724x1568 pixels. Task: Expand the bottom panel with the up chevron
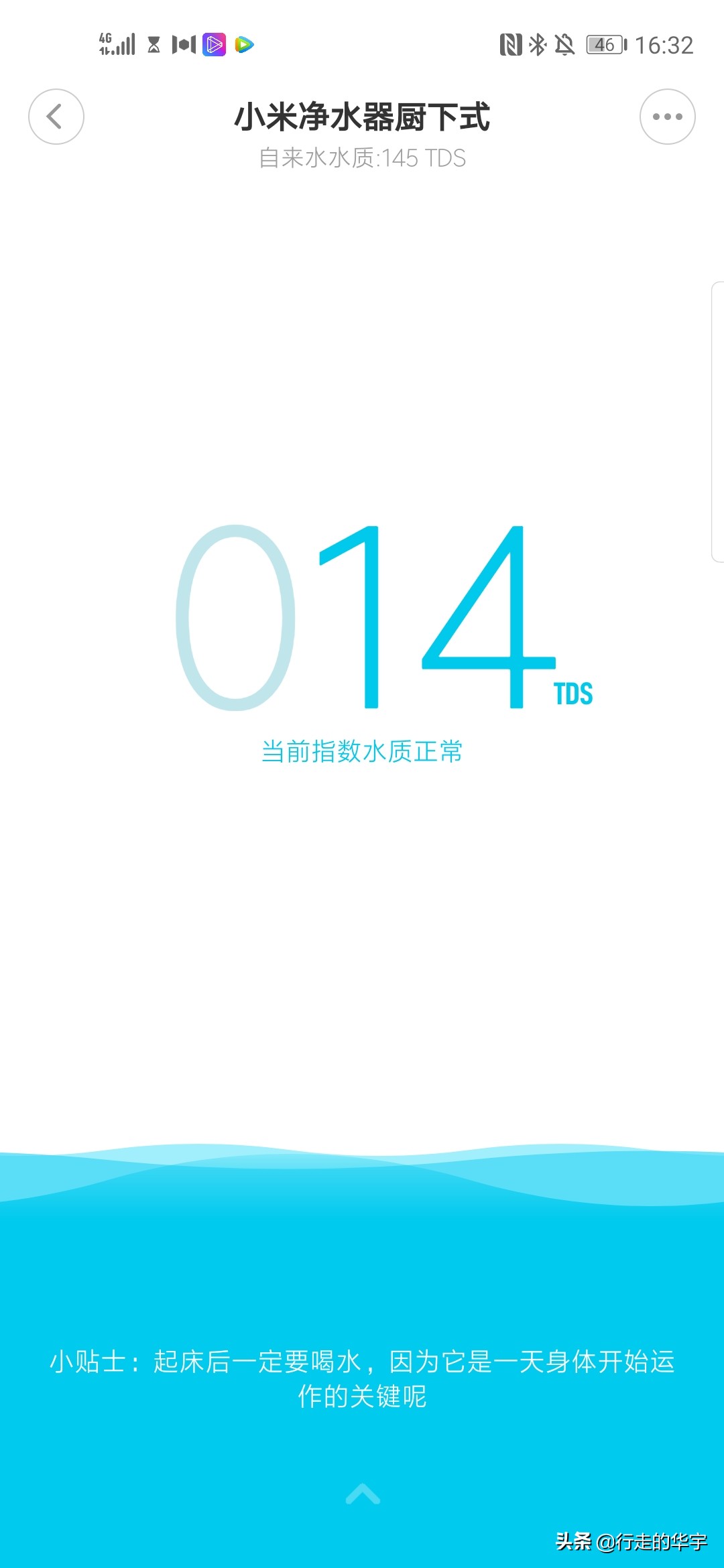(363, 1494)
